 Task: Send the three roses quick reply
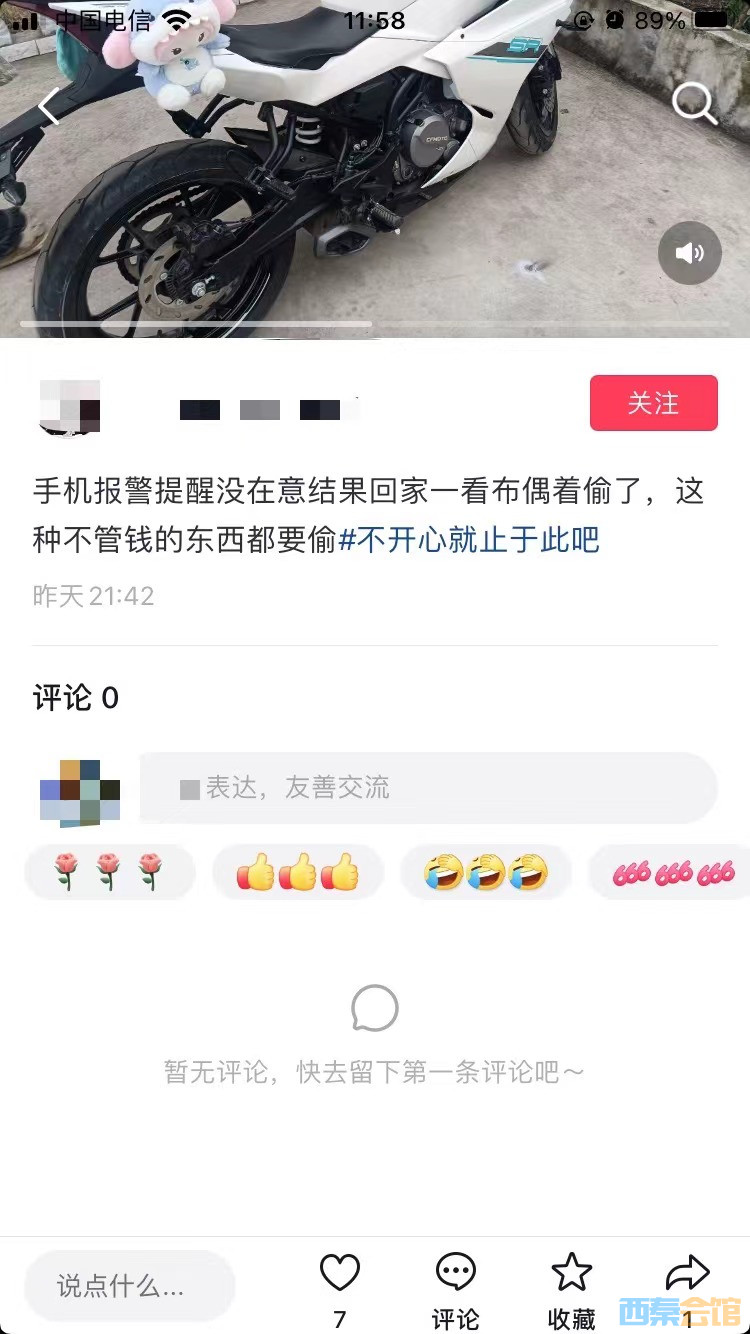(108, 872)
